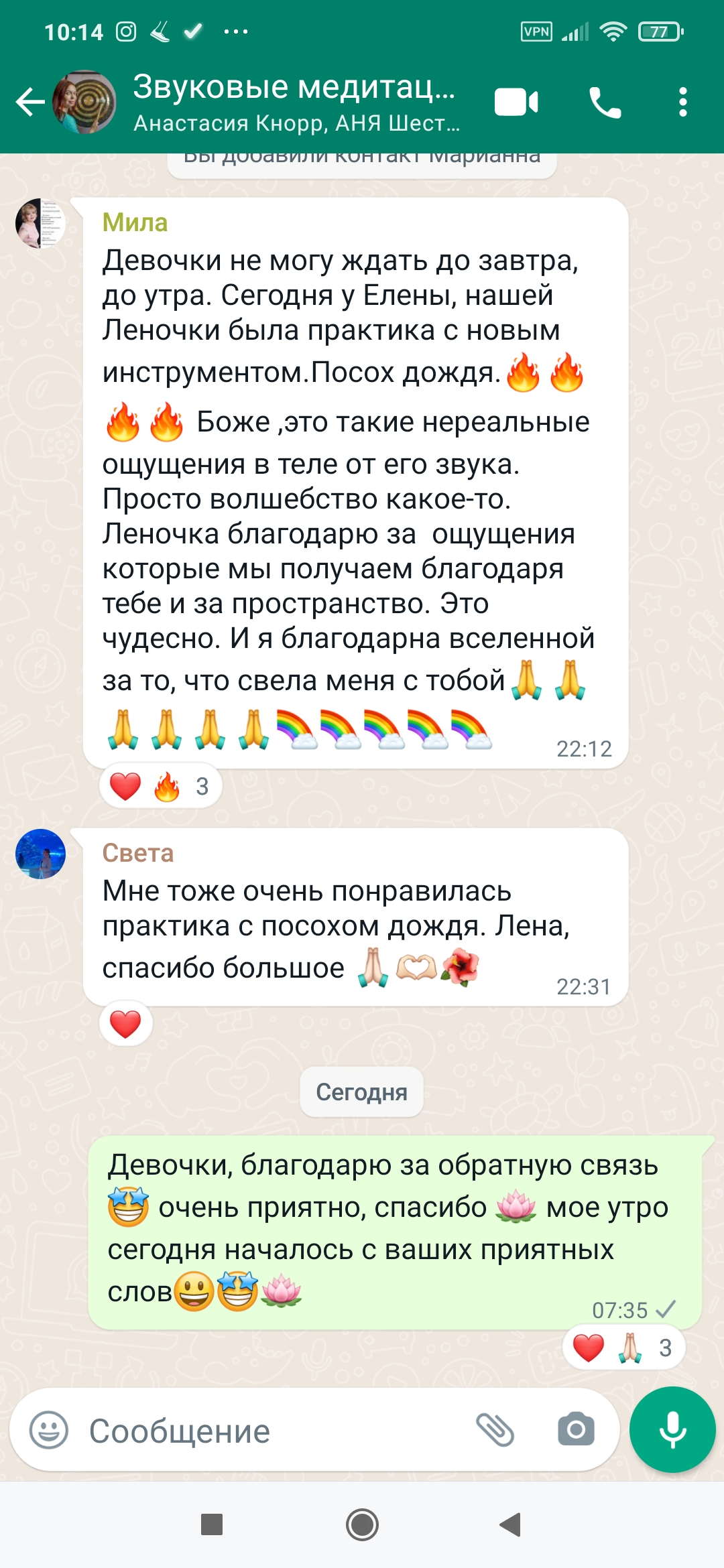Start a group voice call

(605, 103)
